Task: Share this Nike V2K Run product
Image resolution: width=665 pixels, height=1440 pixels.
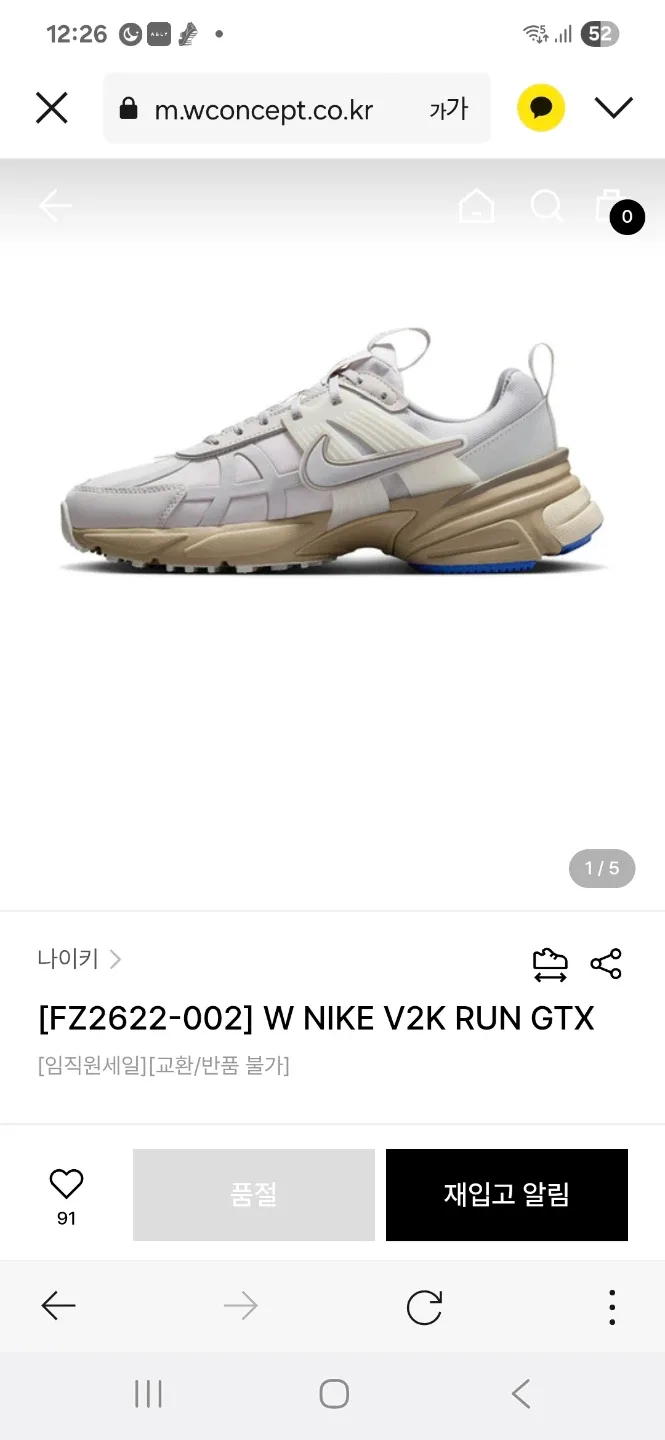Action: pyautogui.click(x=606, y=964)
